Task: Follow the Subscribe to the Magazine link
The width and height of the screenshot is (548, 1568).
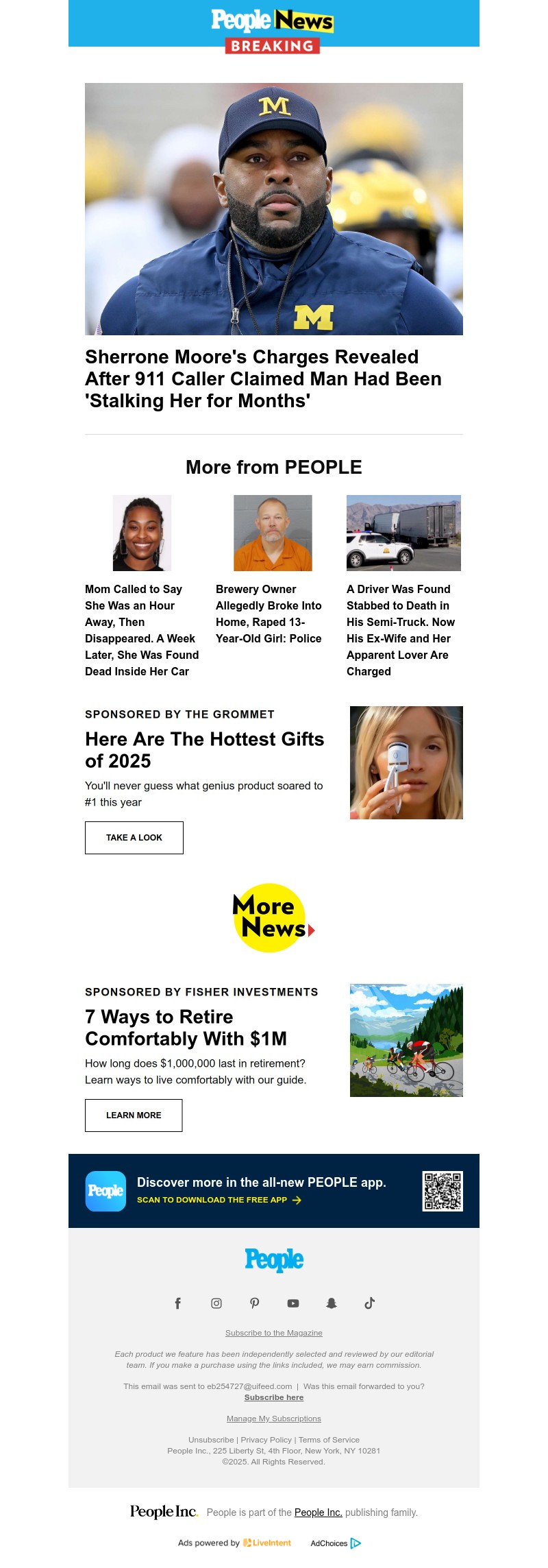Action: coord(274,1333)
